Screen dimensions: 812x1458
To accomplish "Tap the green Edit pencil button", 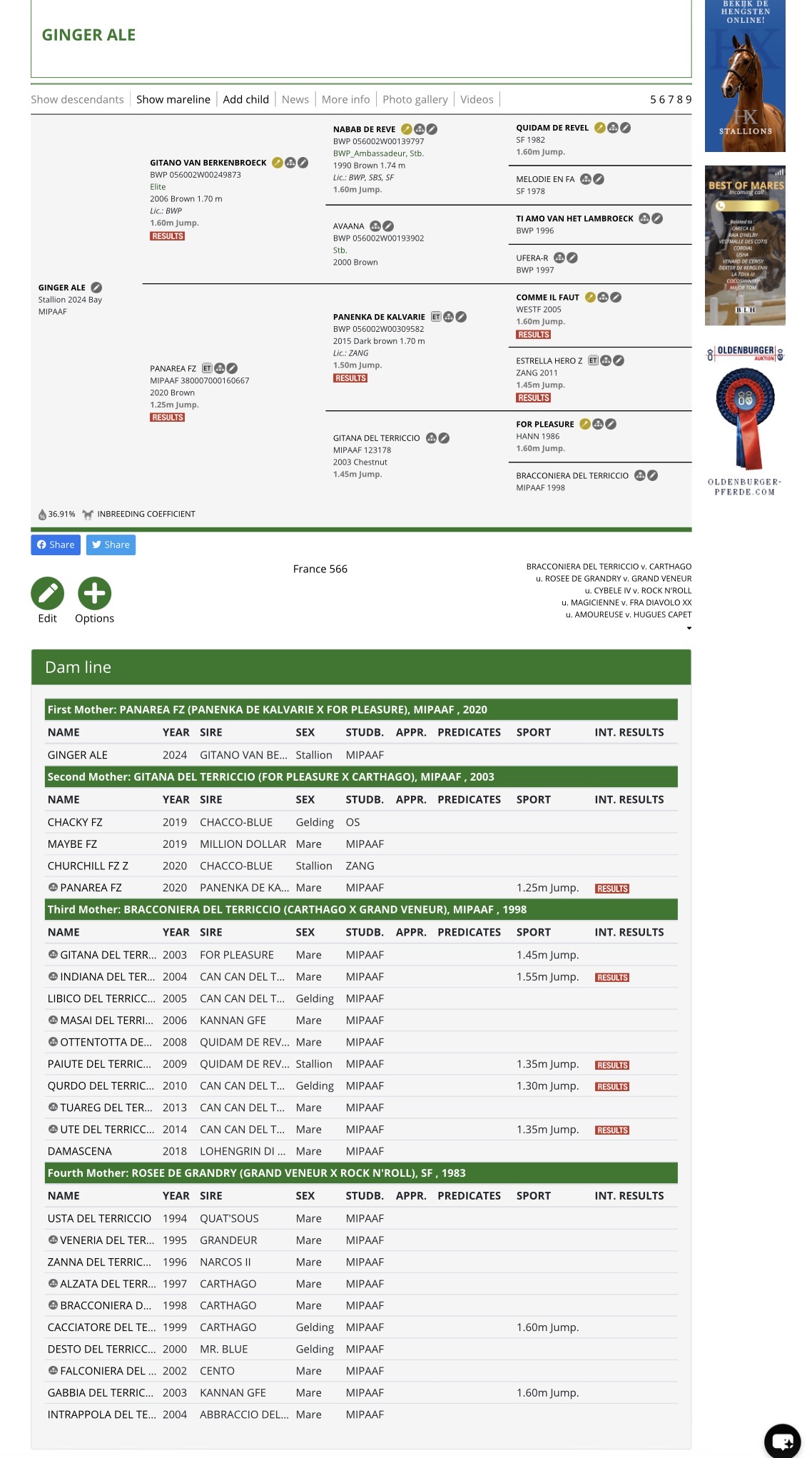I will click(x=48, y=593).
